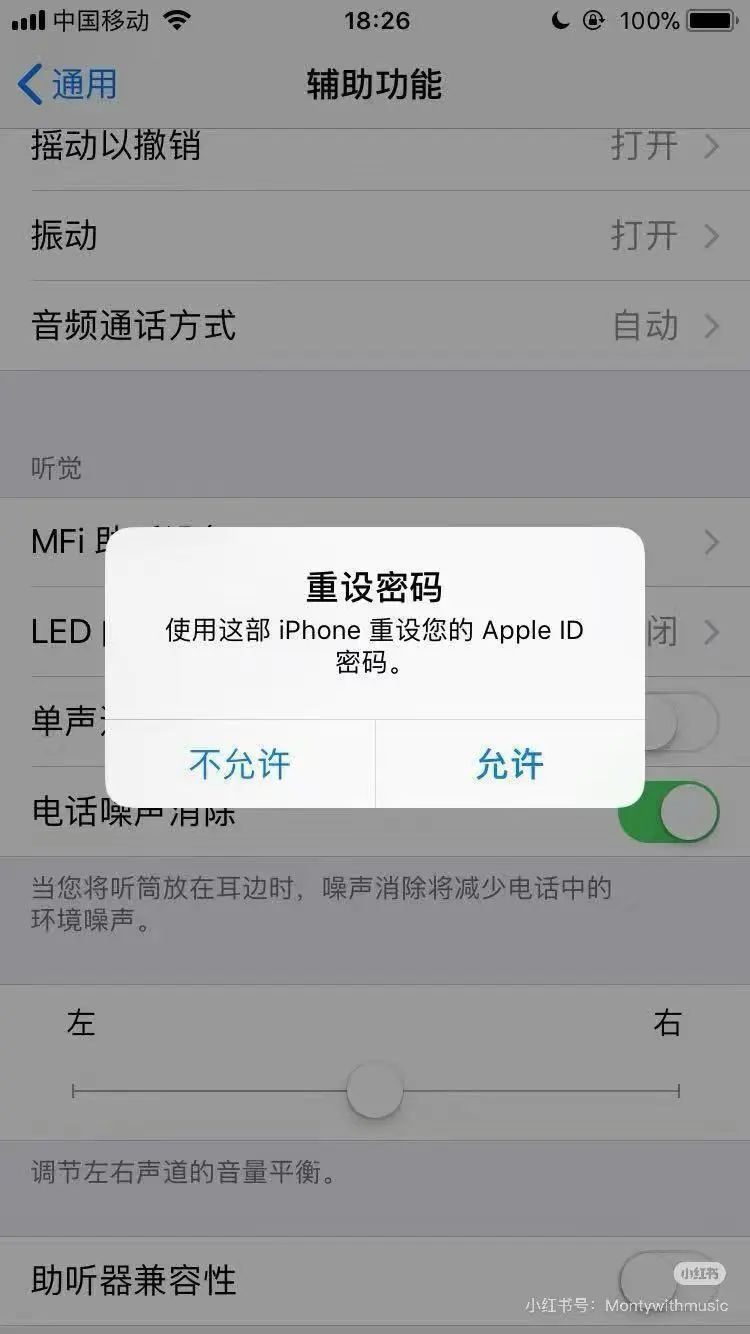Open 振动 settings via its chevron

pos(712,236)
